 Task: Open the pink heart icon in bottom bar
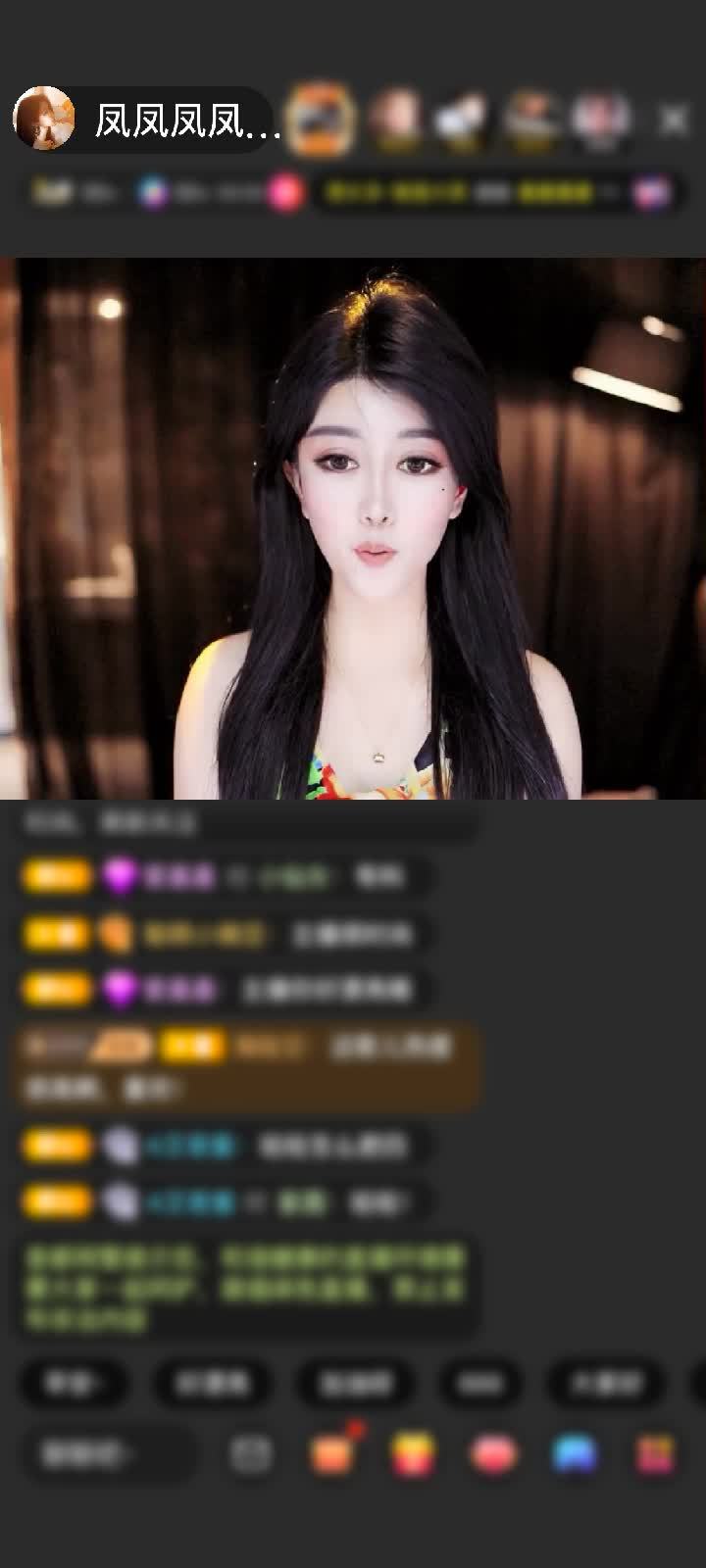click(493, 1454)
